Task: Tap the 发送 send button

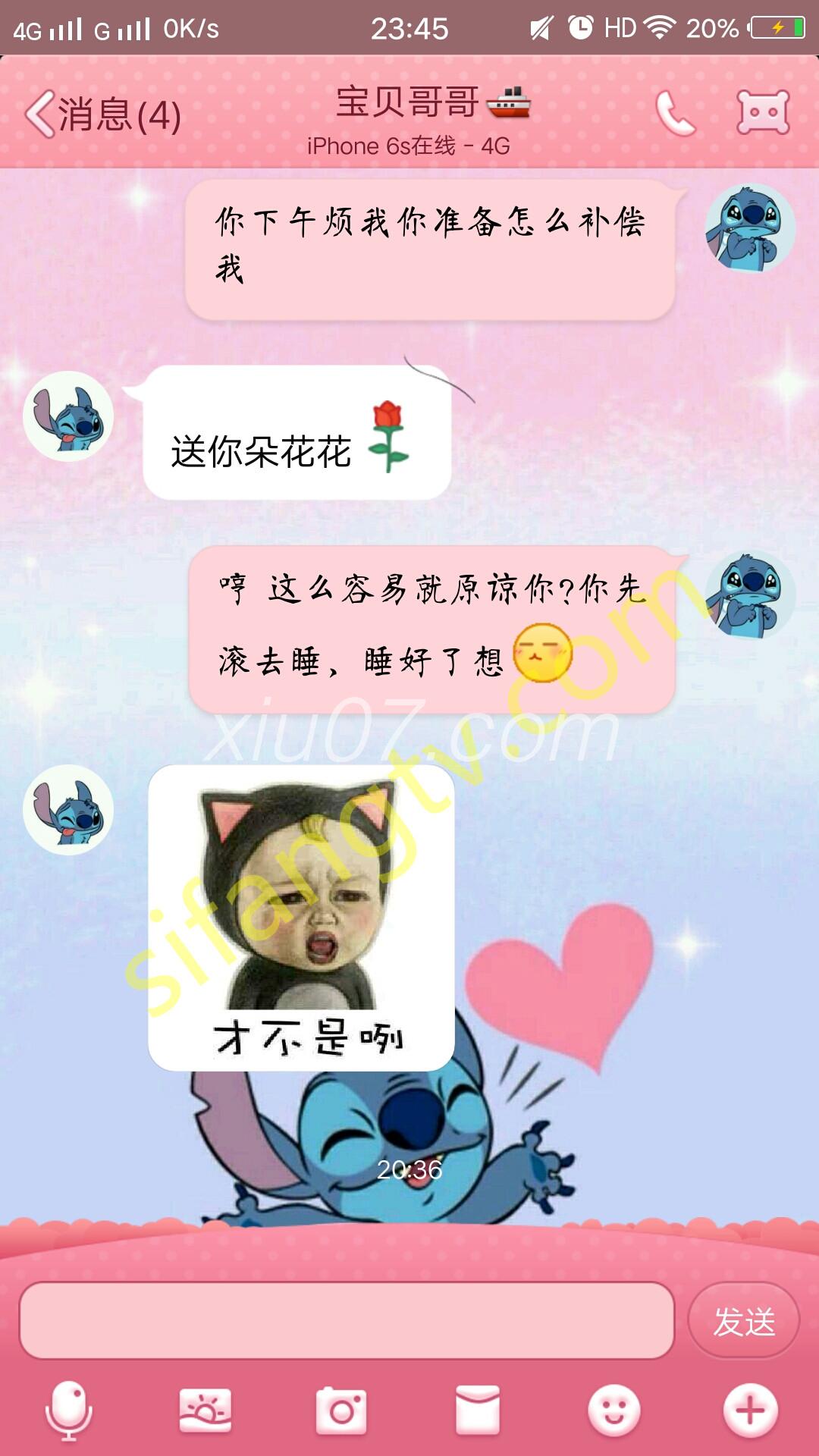Action: coord(743,1320)
